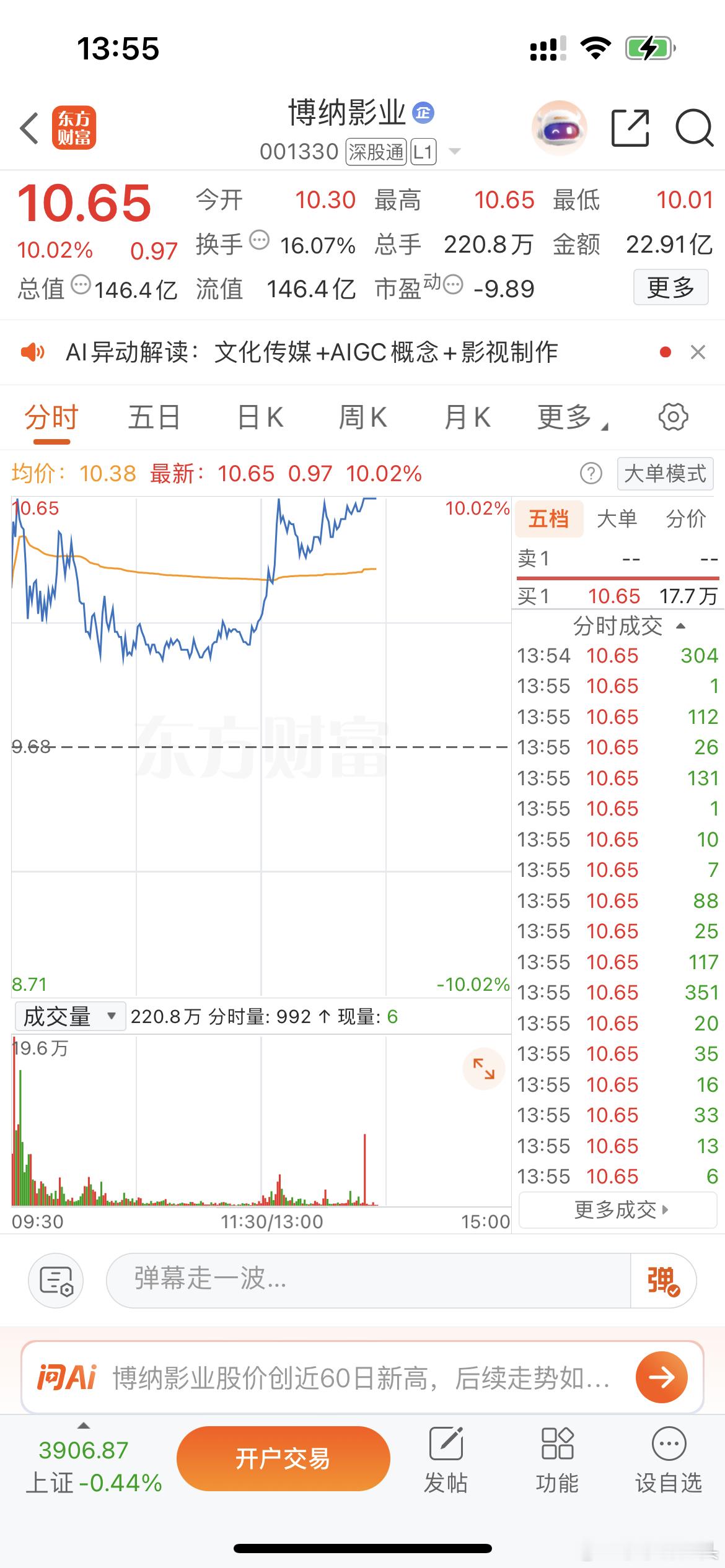The width and height of the screenshot is (725, 1568).
Task: Expand the volume chart with the fullscreen icon
Action: pyautogui.click(x=485, y=1067)
